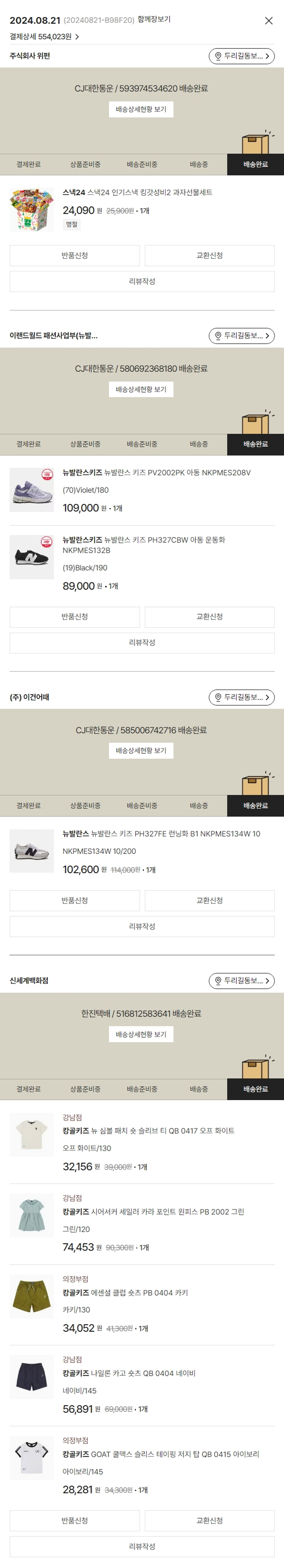View 배송상세현황 for 한진택배 516812583641
The height and width of the screenshot is (1568, 284).
click(141, 1034)
